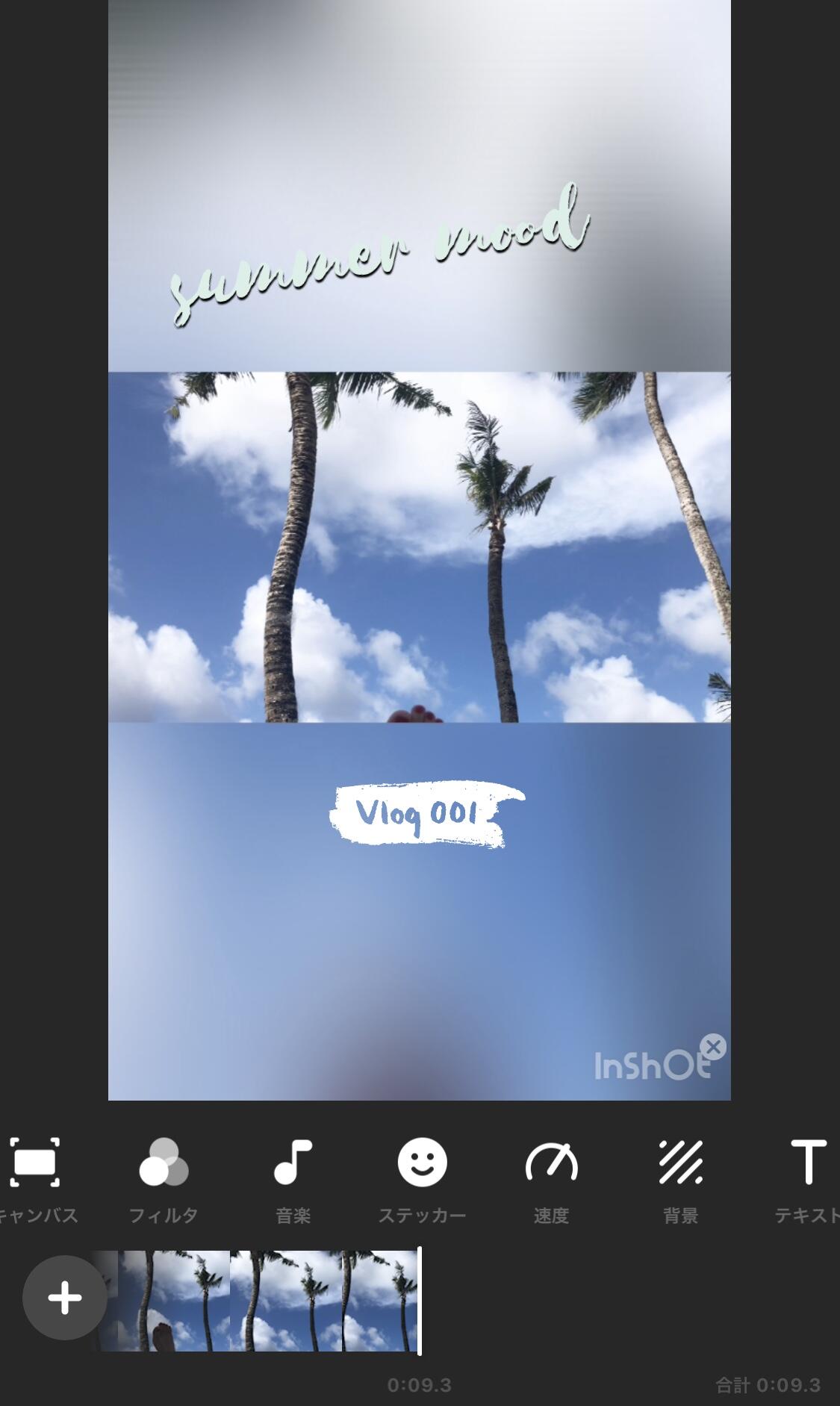This screenshot has height=1406, width=840.
Task: Open the テキスト (text) tool
Action: (808, 1165)
